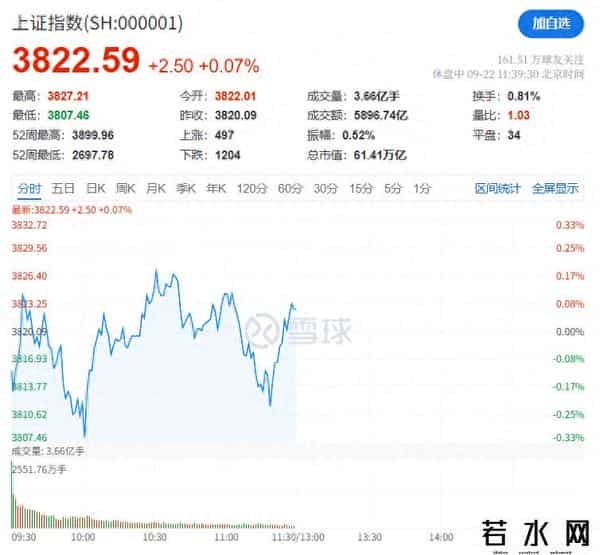Expand chart with 全屏显示
The image size is (600, 555).
tap(555, 188)
